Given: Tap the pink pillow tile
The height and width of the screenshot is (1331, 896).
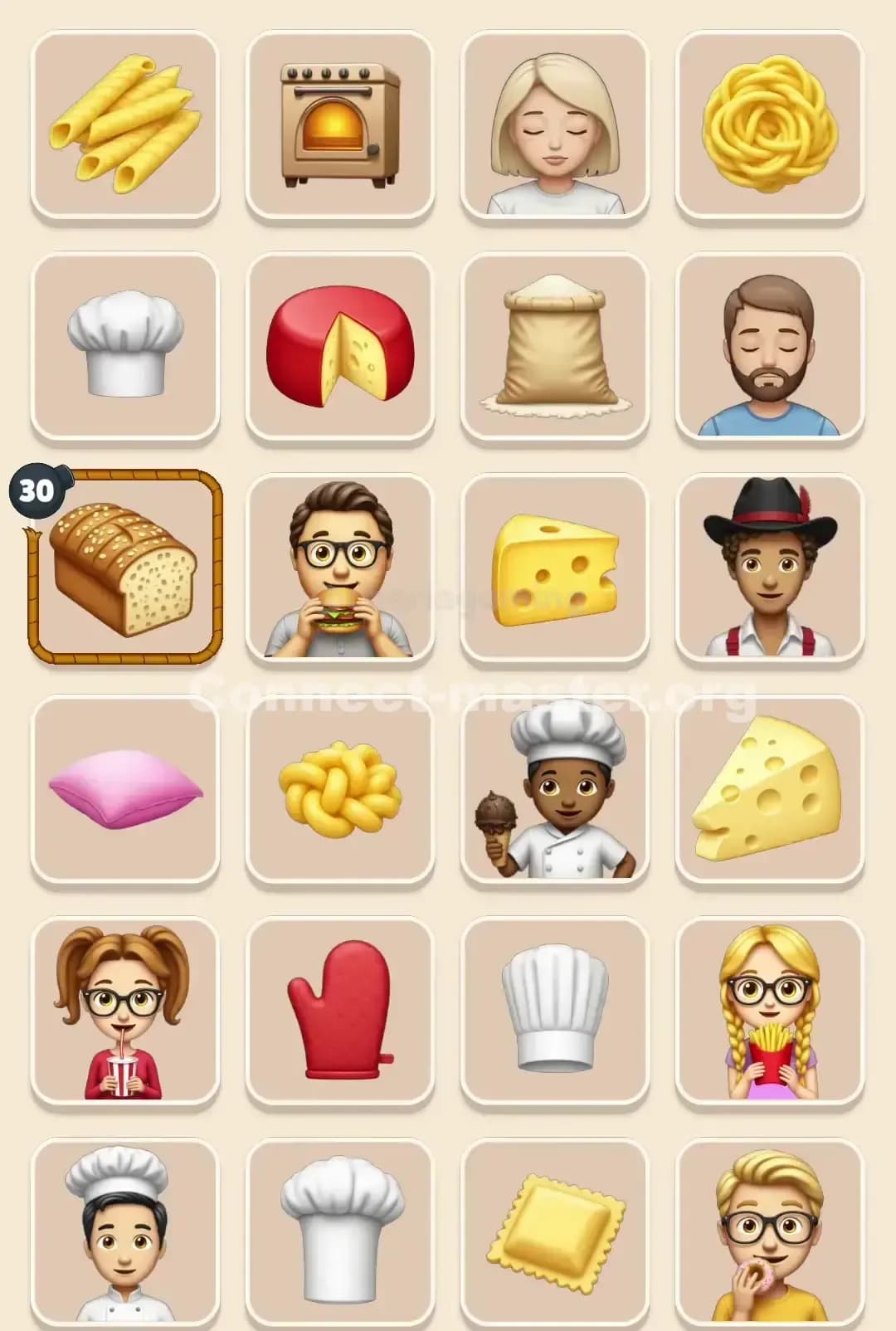Looking at the screenshot, I should (124, 789).
